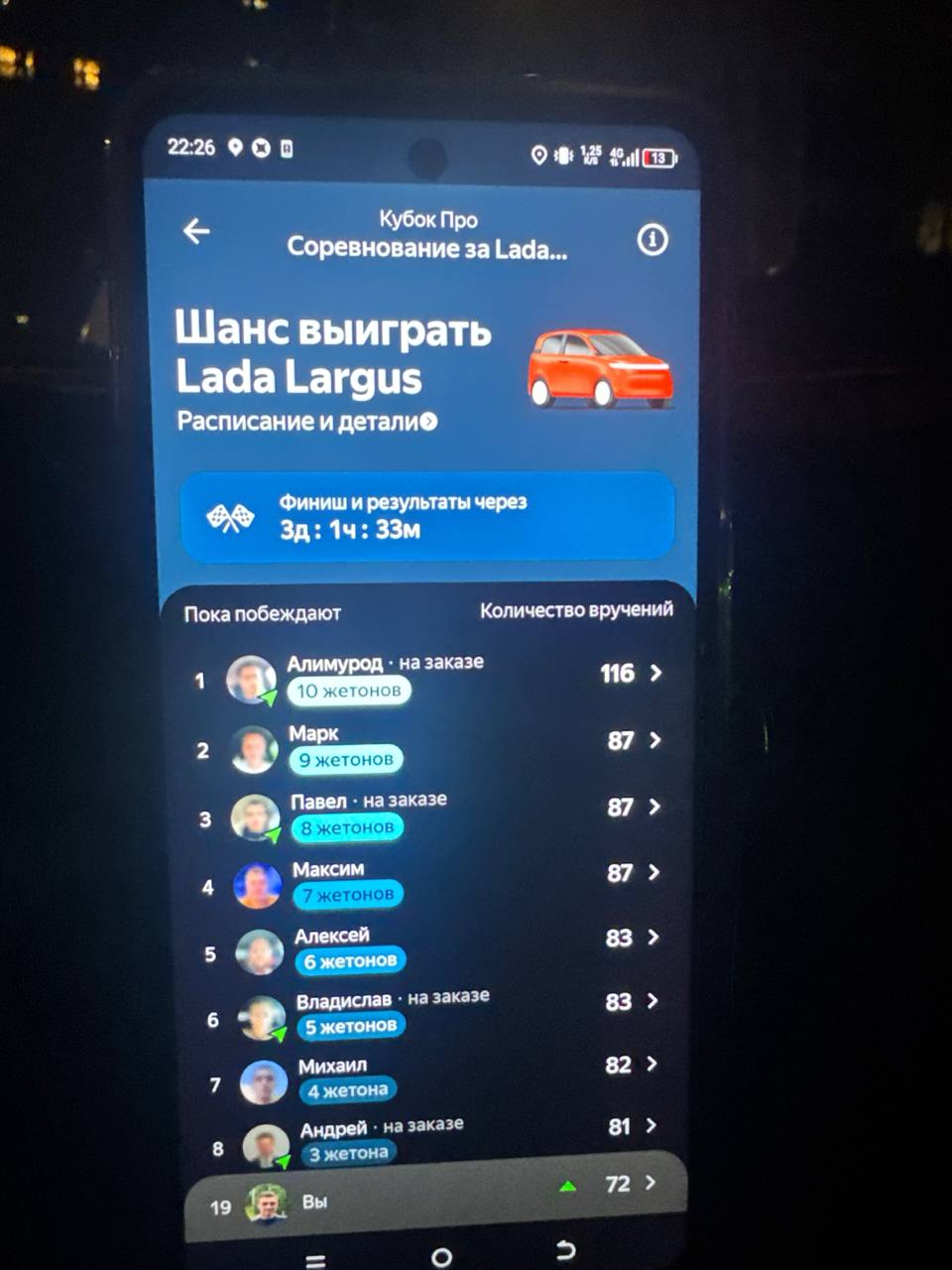Tap the system back button
The image size is (952, 1270).
point(565,1249)
